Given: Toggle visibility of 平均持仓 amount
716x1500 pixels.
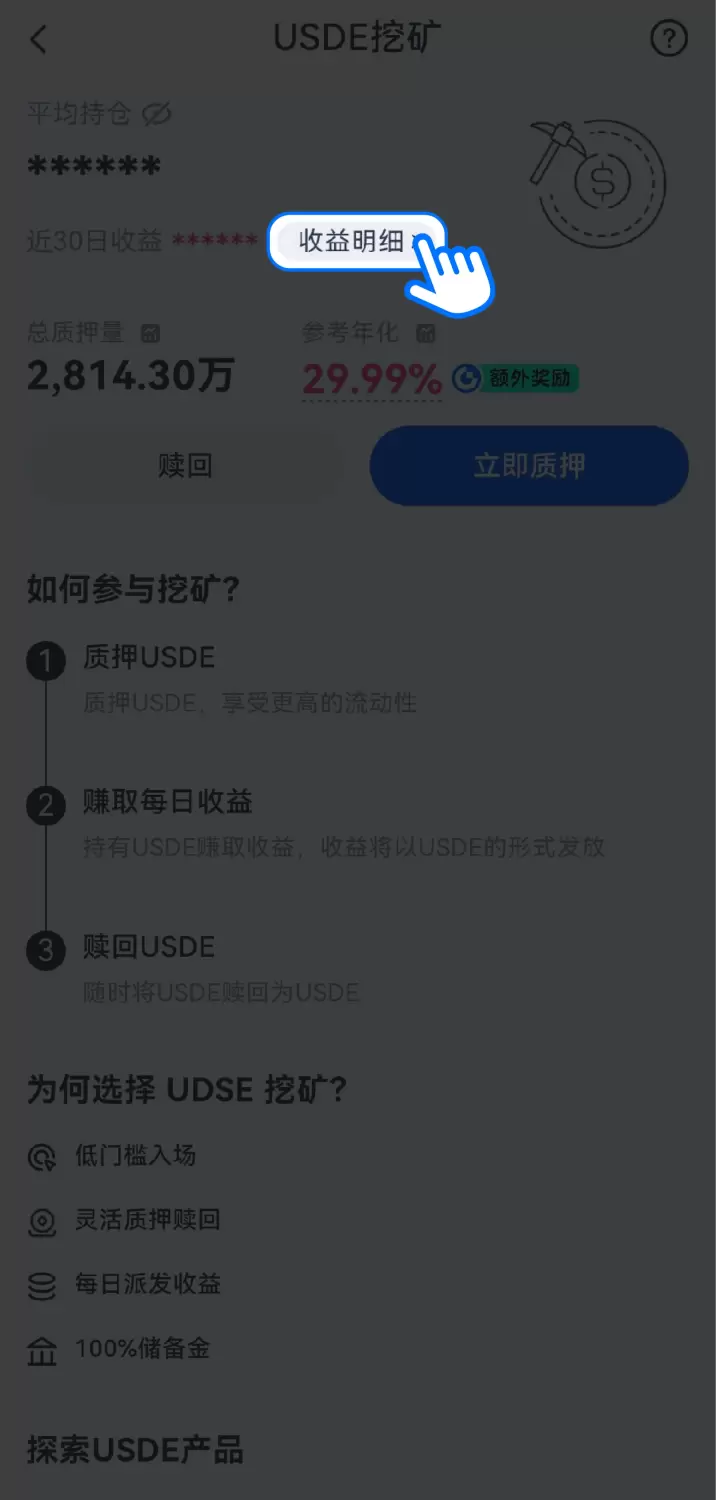Looking at the screenshot, I should [x=157, y=114].
